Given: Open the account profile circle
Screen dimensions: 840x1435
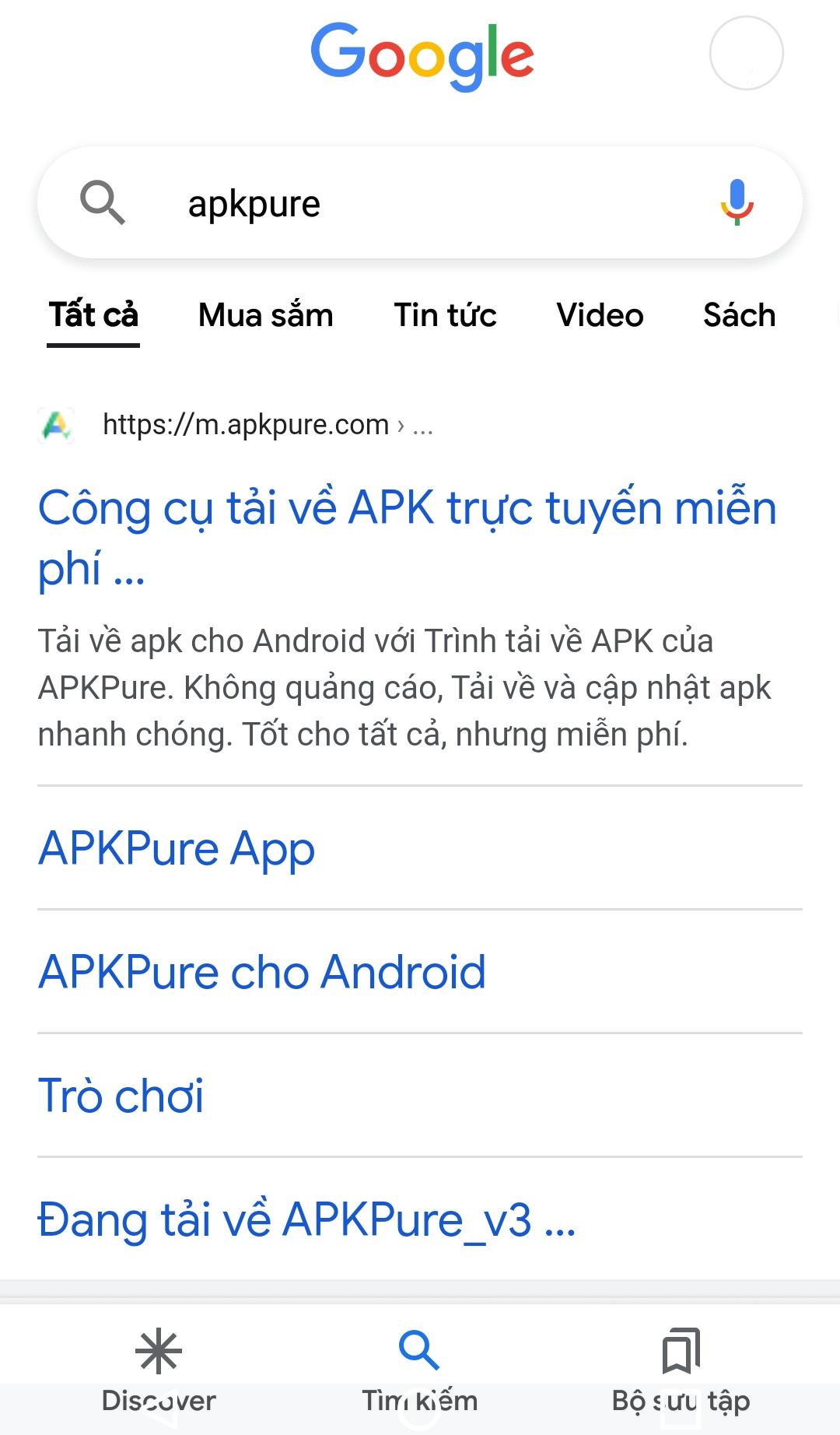Looking at the screenshot, I should coord(746,53).
